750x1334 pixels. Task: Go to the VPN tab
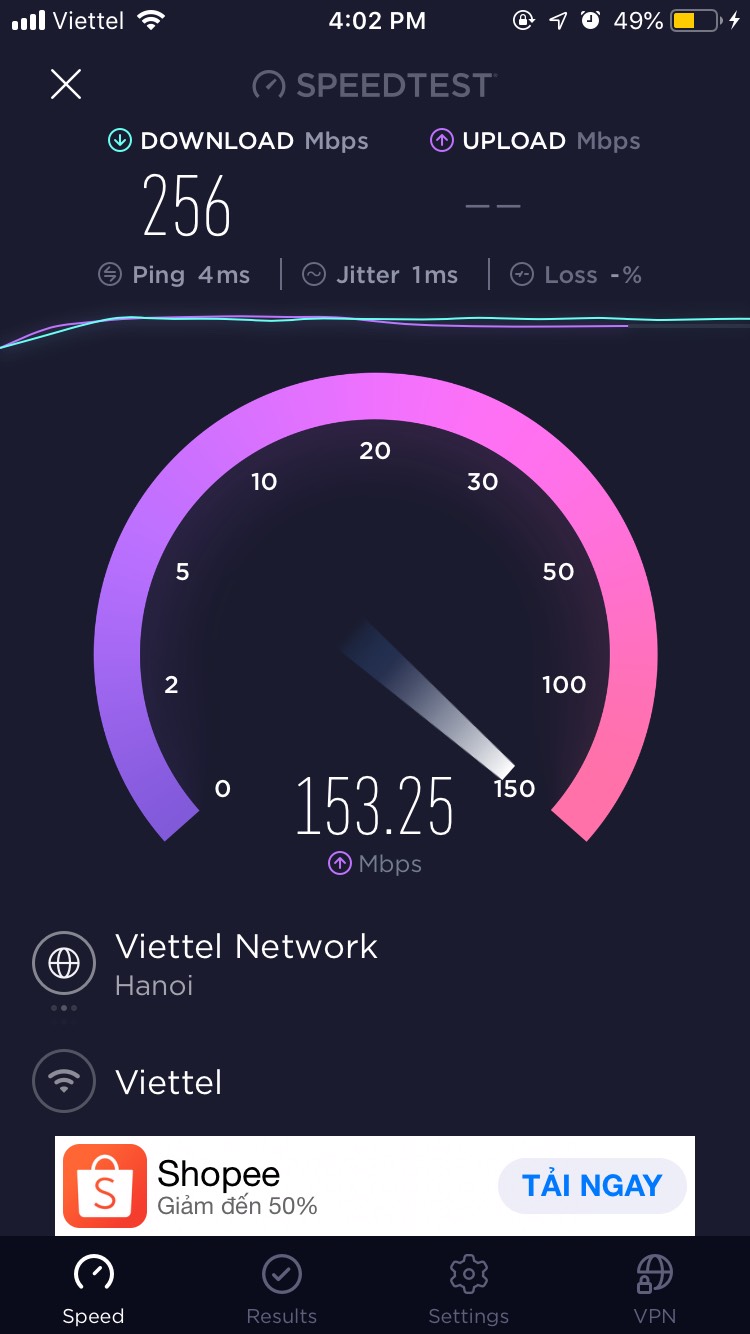pyautogui.click(x=655, y=1289)
